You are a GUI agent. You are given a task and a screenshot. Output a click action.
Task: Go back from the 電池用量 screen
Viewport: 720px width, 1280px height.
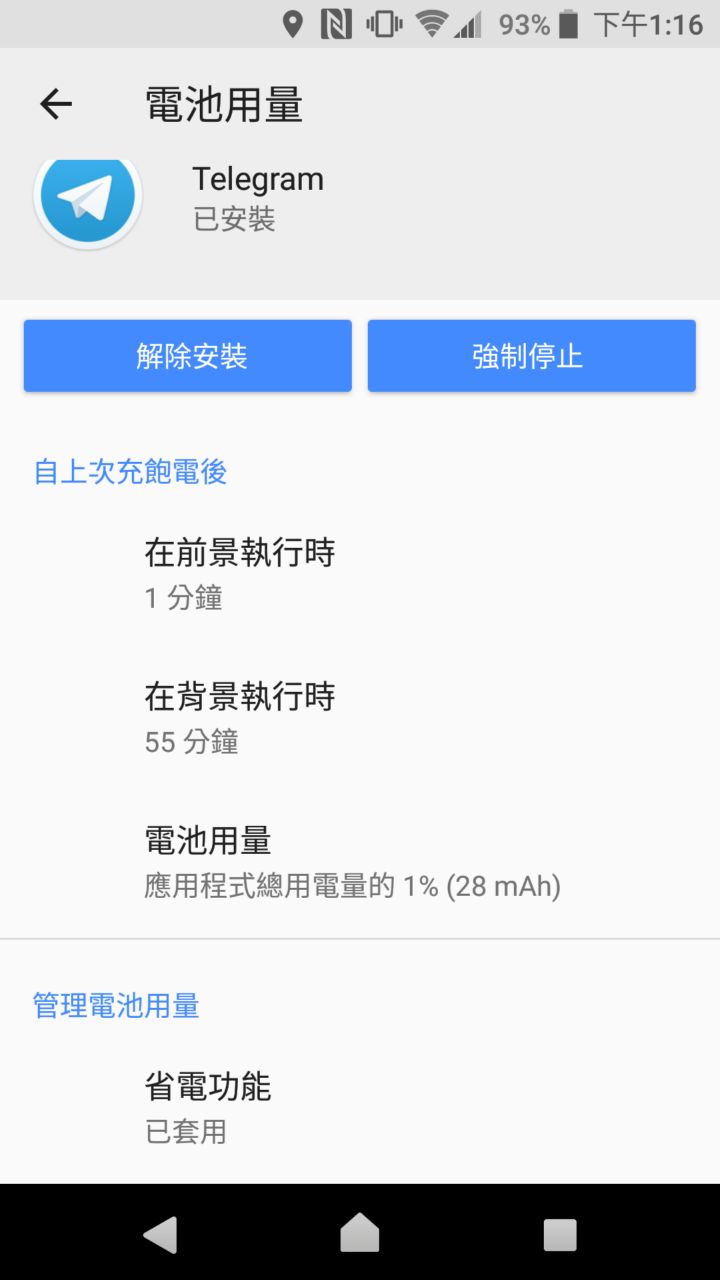56,104
